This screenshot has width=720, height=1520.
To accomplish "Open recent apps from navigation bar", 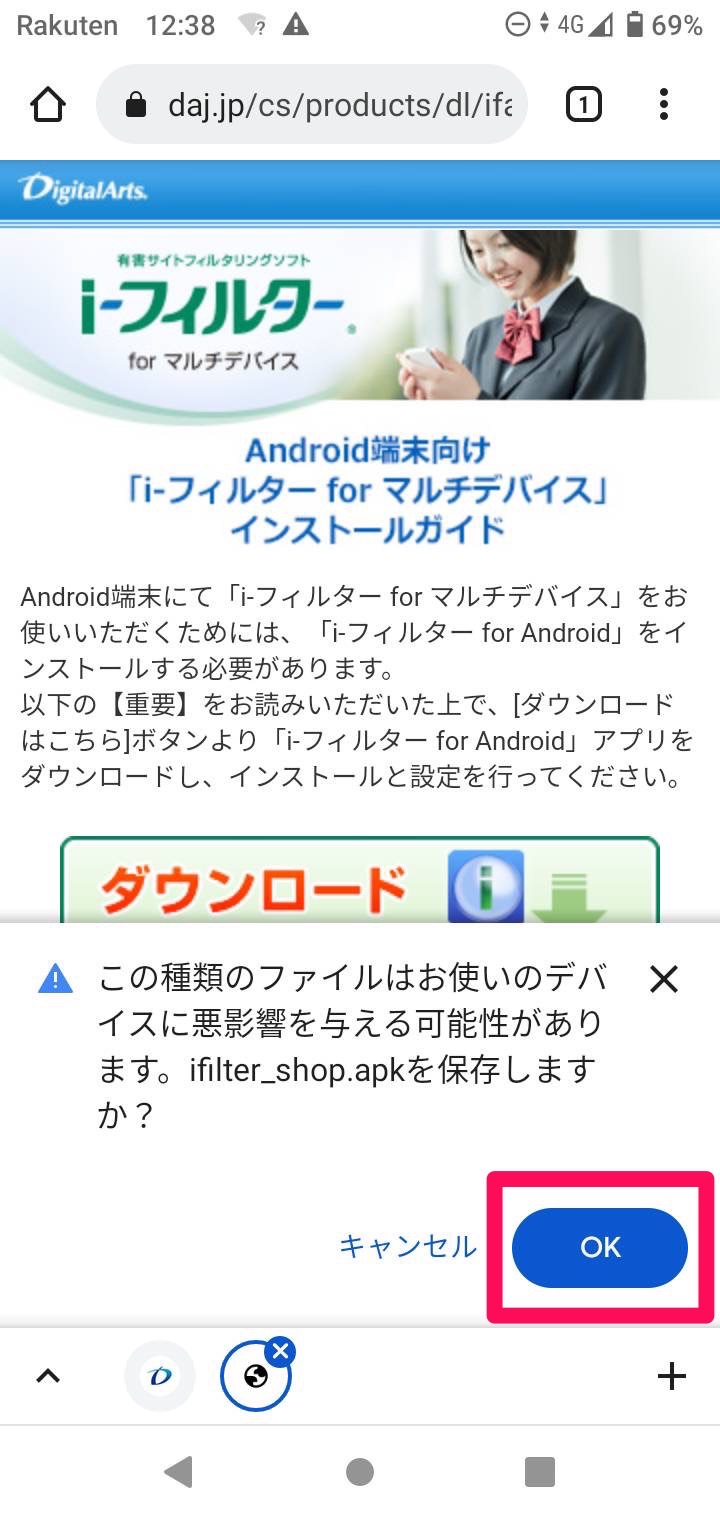I will (540, 1472).
